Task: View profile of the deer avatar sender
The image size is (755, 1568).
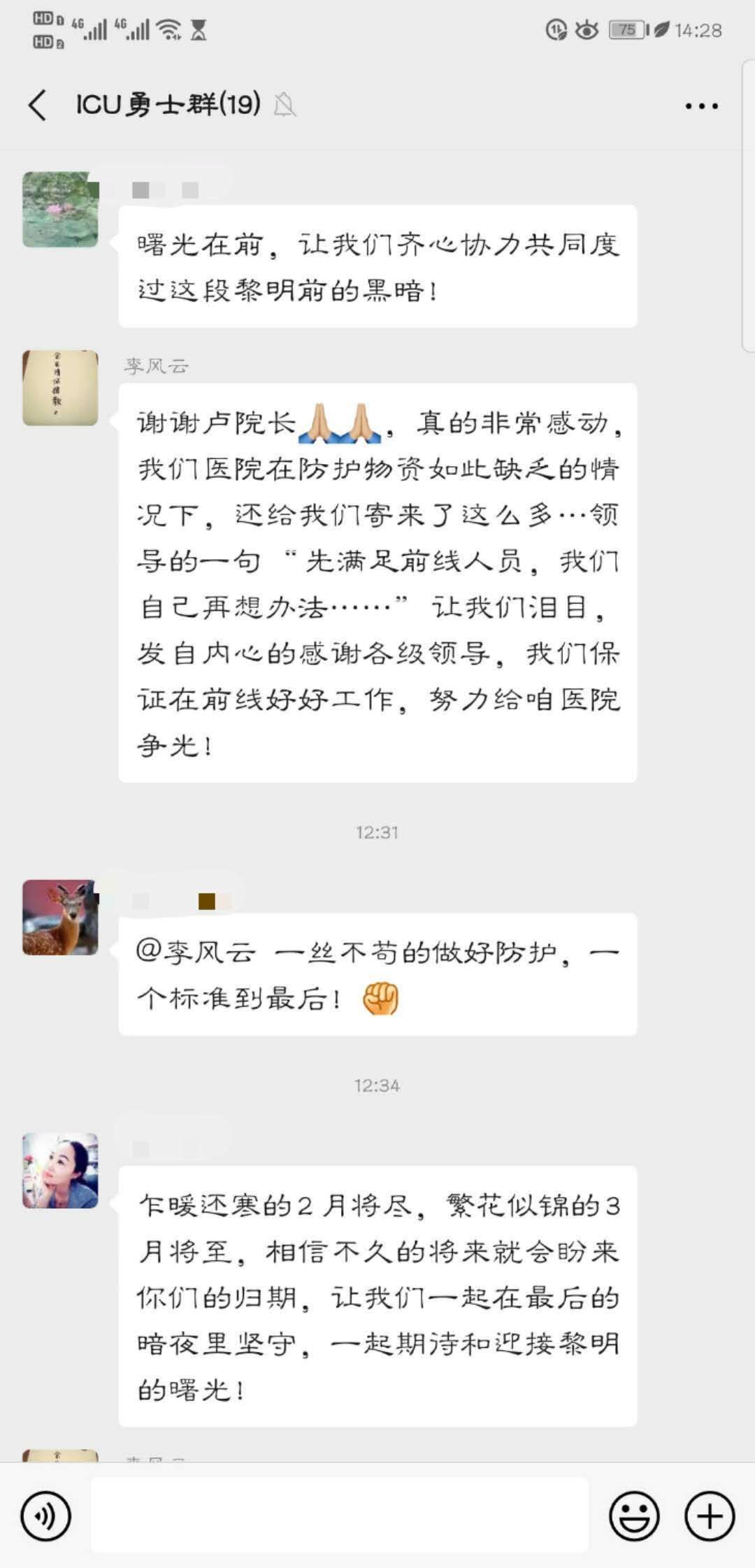Action: pyautogui.click(x=60, y=917)
